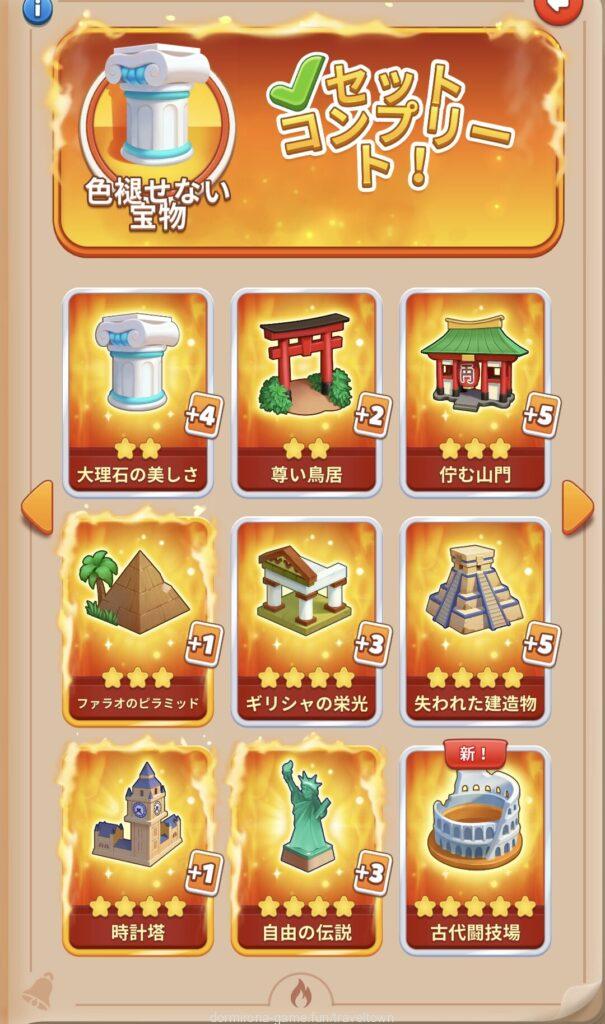The image size is (605, 1024).
Task: Open the bell icon in the corner
Action: tap(40, 990)
